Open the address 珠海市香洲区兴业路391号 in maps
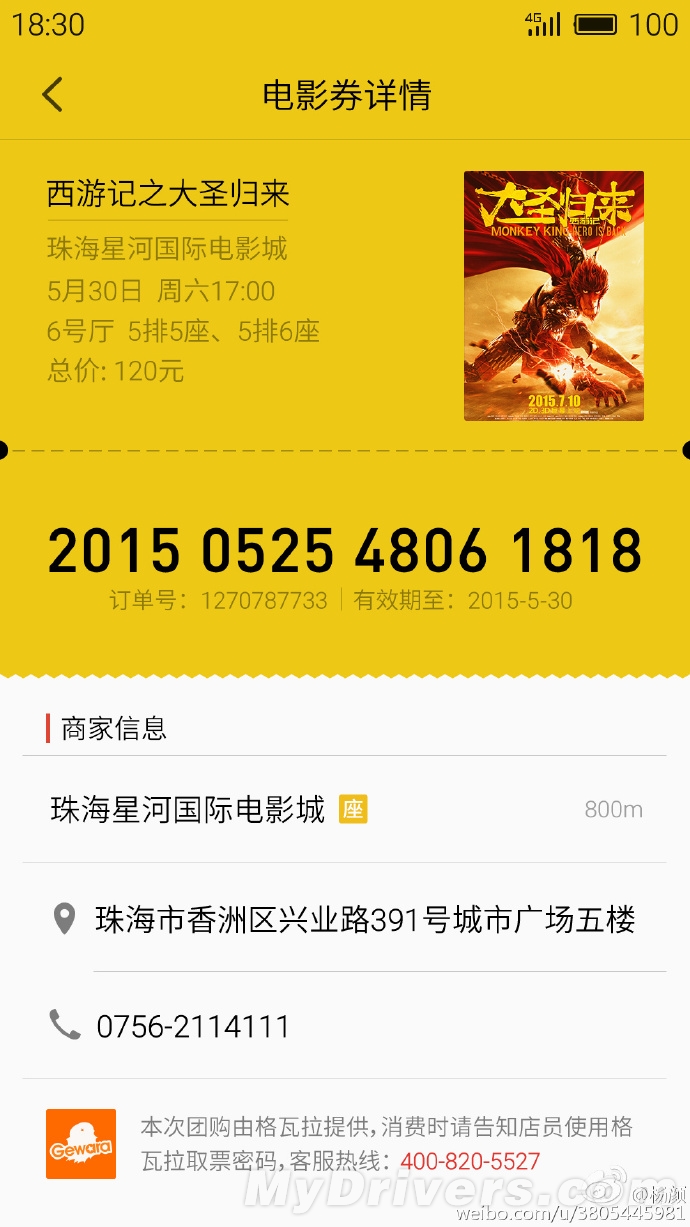The image size is (690, 1227). 365,919
